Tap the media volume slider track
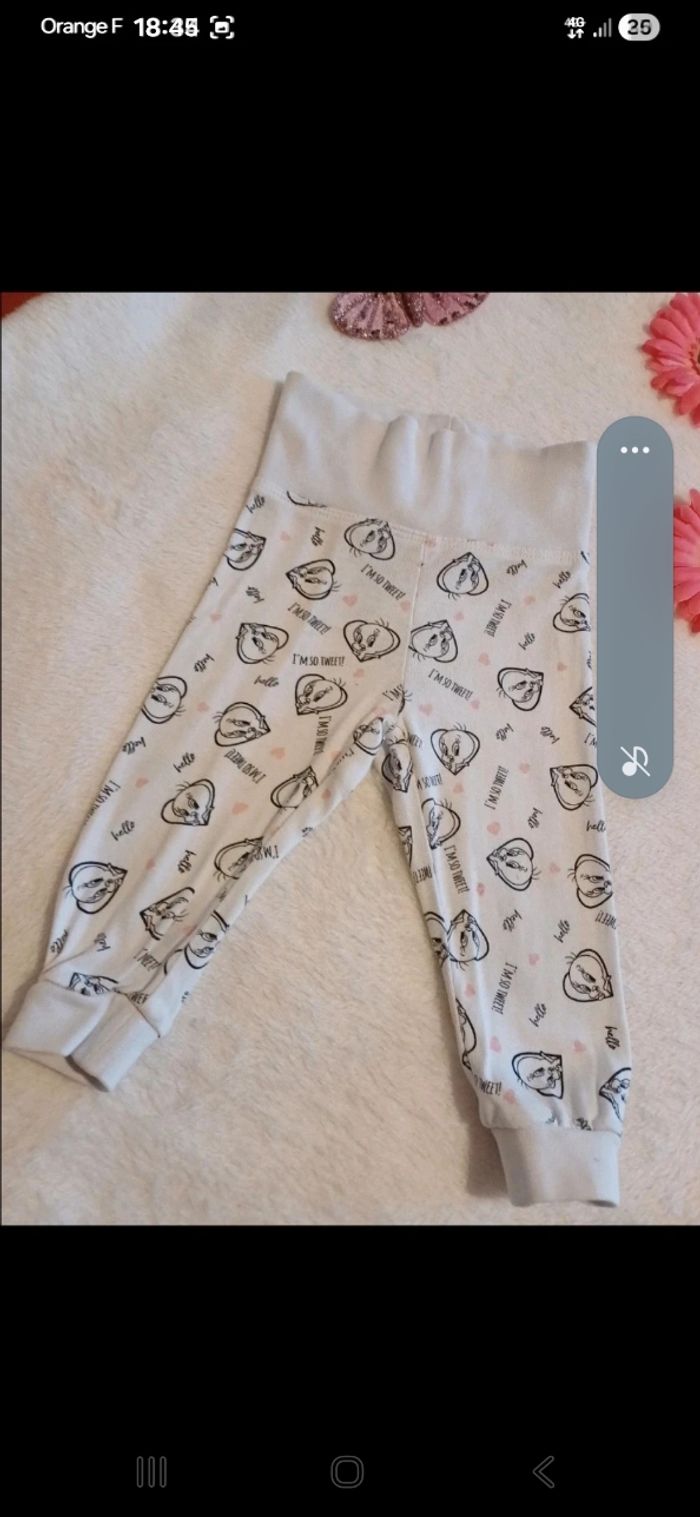The image size is (700, 1517). click(x=634, y=600)
